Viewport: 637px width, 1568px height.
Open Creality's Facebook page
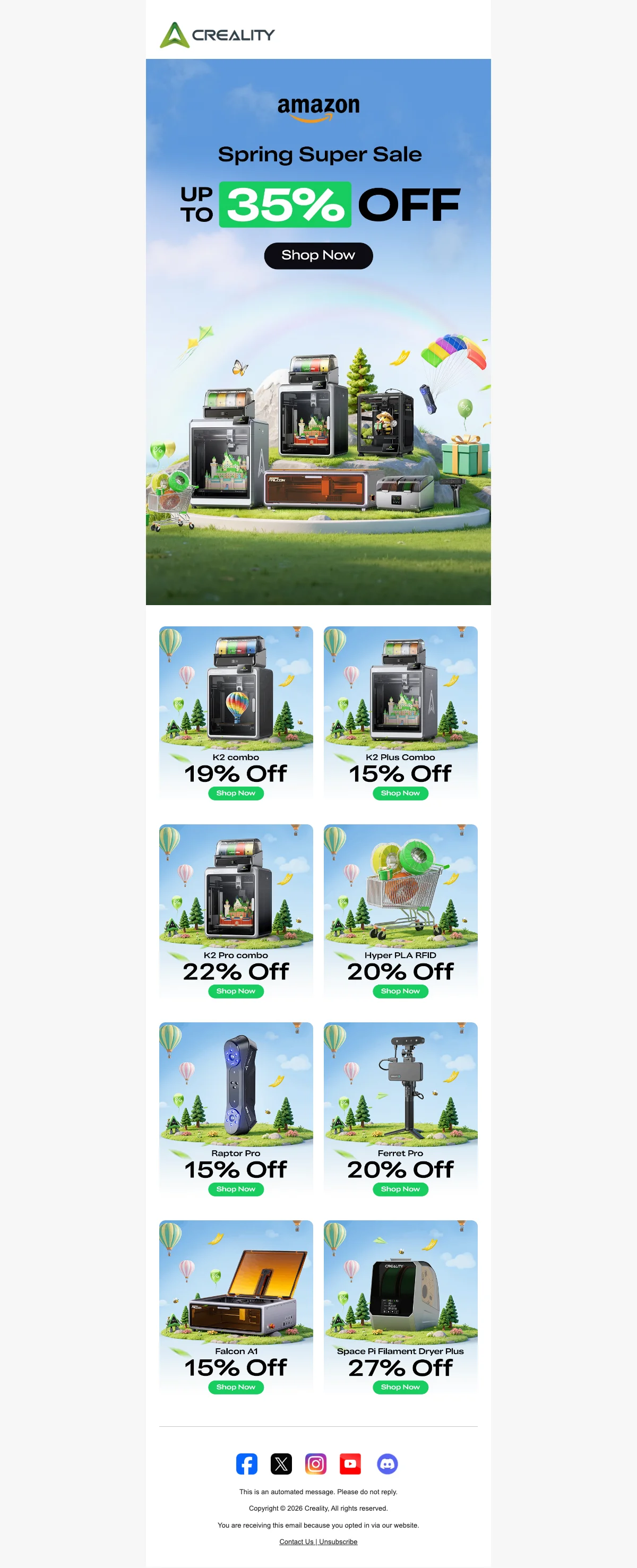[x=247, y=1463]
